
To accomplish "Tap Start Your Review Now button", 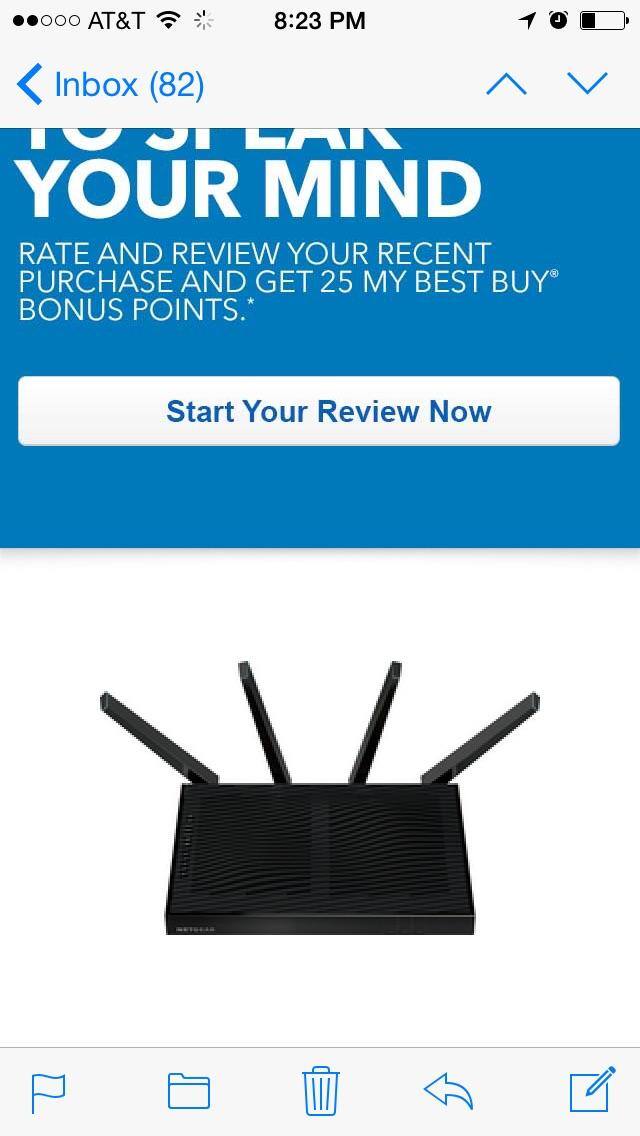I will coord(319,411).
